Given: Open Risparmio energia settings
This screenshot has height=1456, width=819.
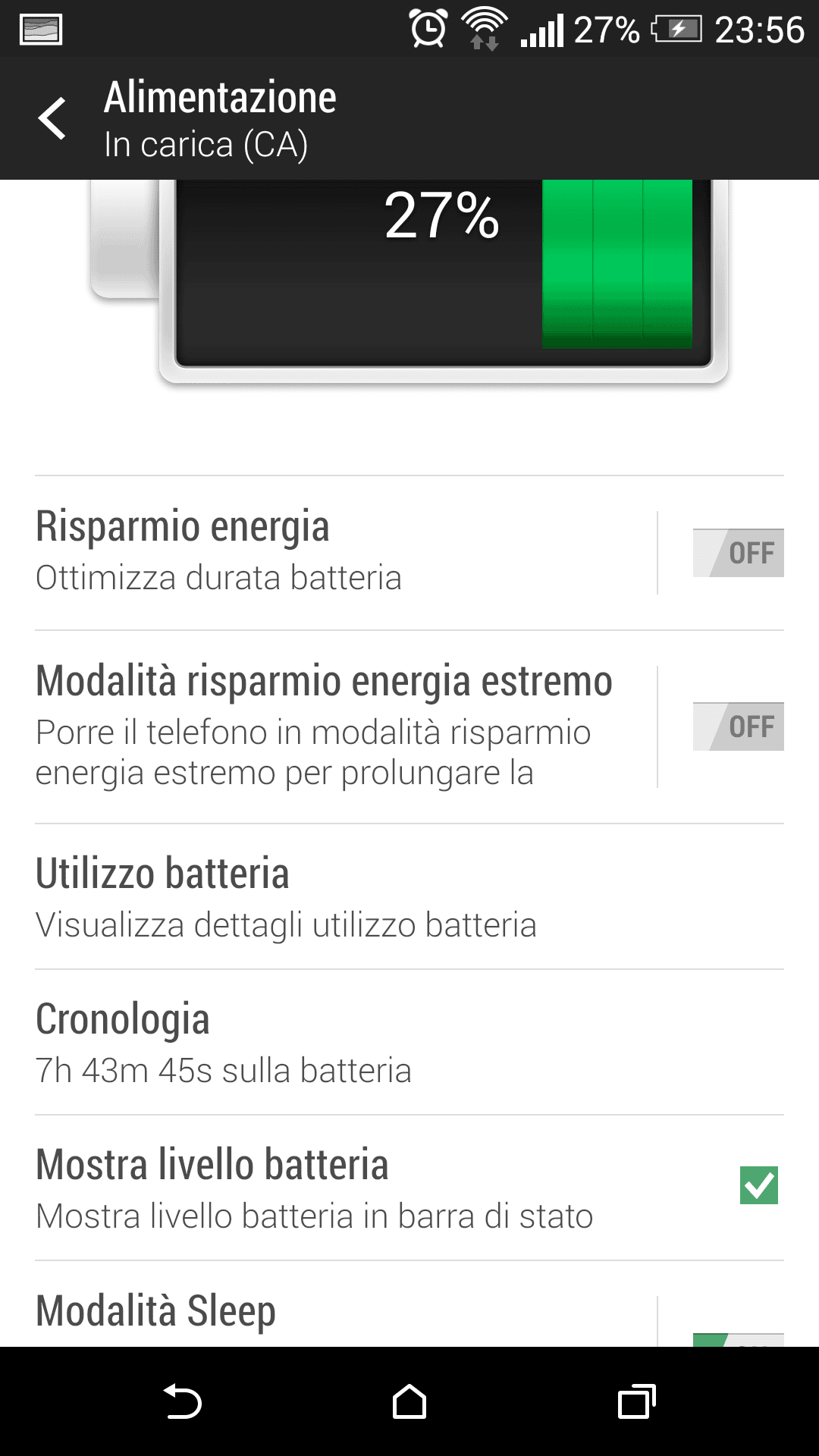Looking at the screenshot, I should coord(345,553).
